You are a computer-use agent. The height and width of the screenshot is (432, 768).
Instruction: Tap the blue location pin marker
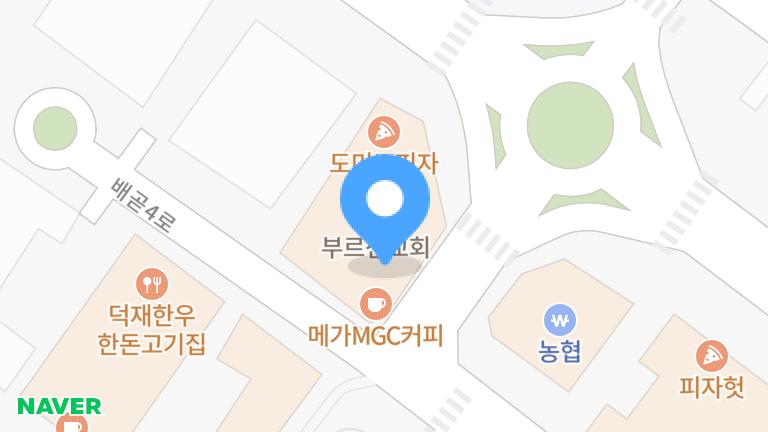click(385, 203)
